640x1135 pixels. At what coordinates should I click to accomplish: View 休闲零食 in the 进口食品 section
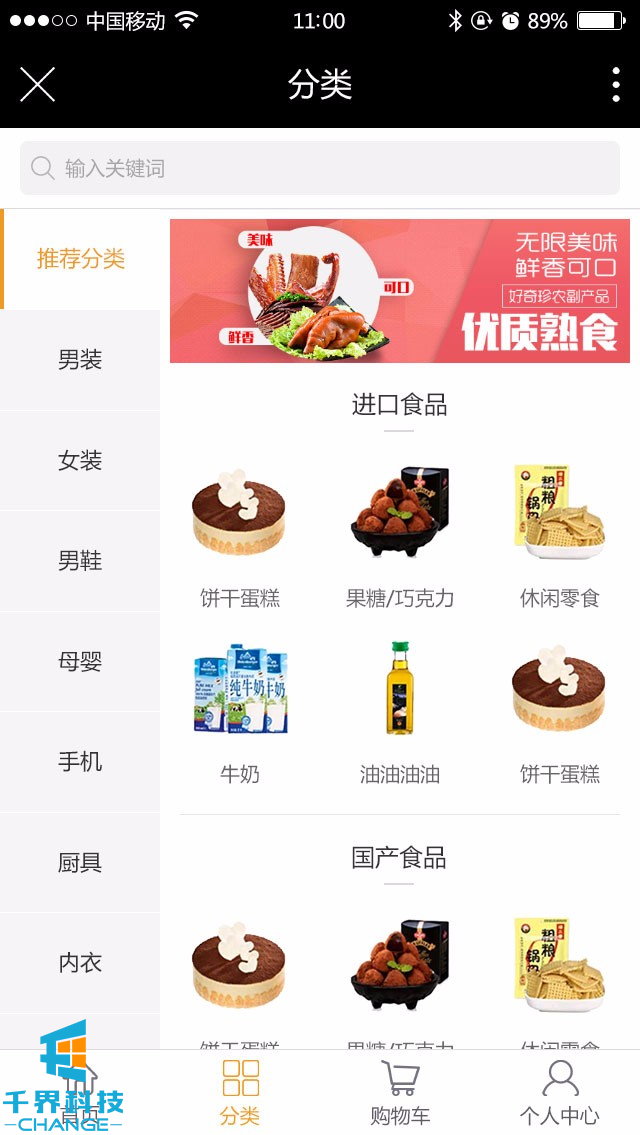click(x=560, y=535)
